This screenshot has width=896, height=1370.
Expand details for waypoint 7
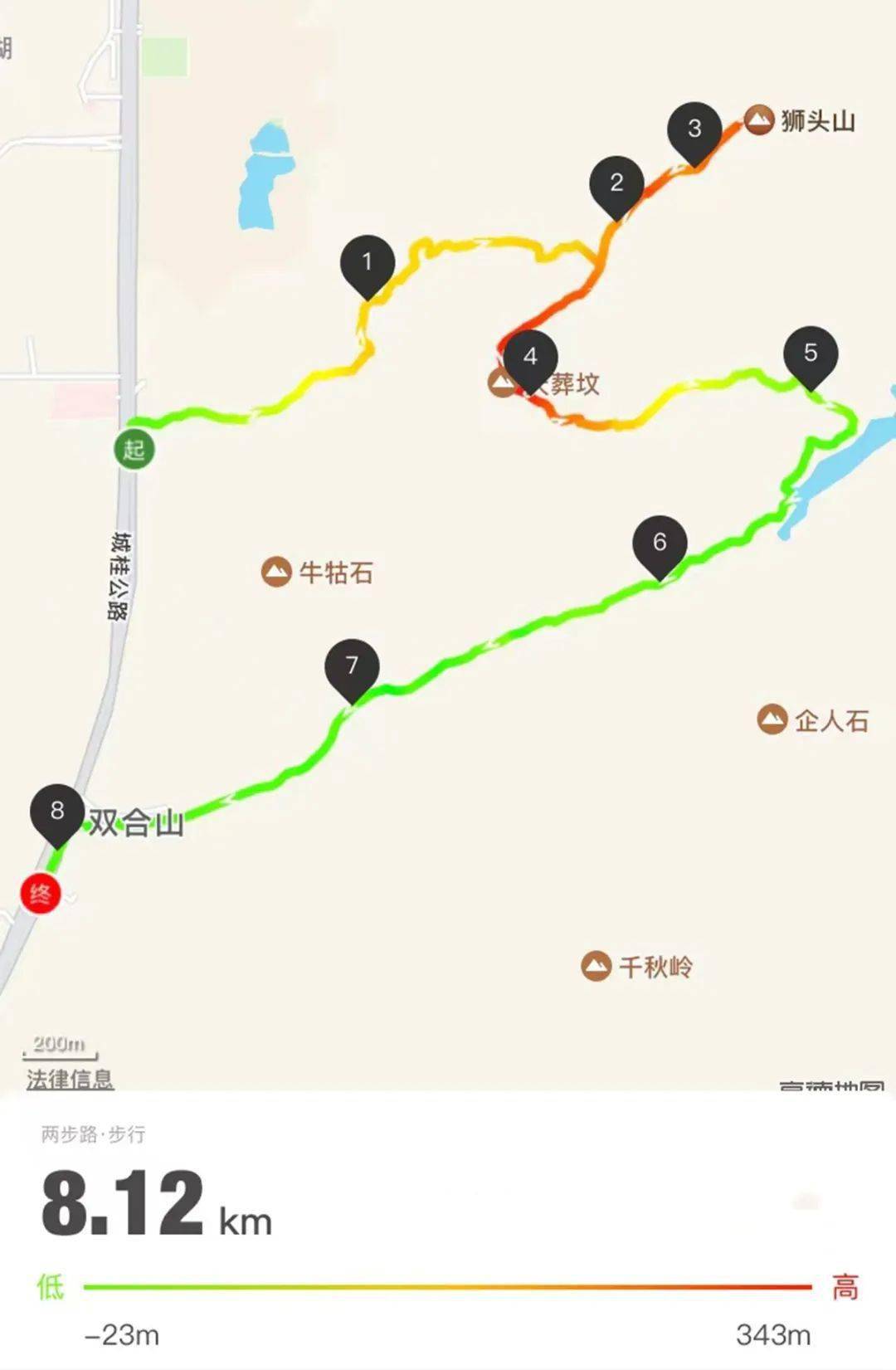point(352,664)
